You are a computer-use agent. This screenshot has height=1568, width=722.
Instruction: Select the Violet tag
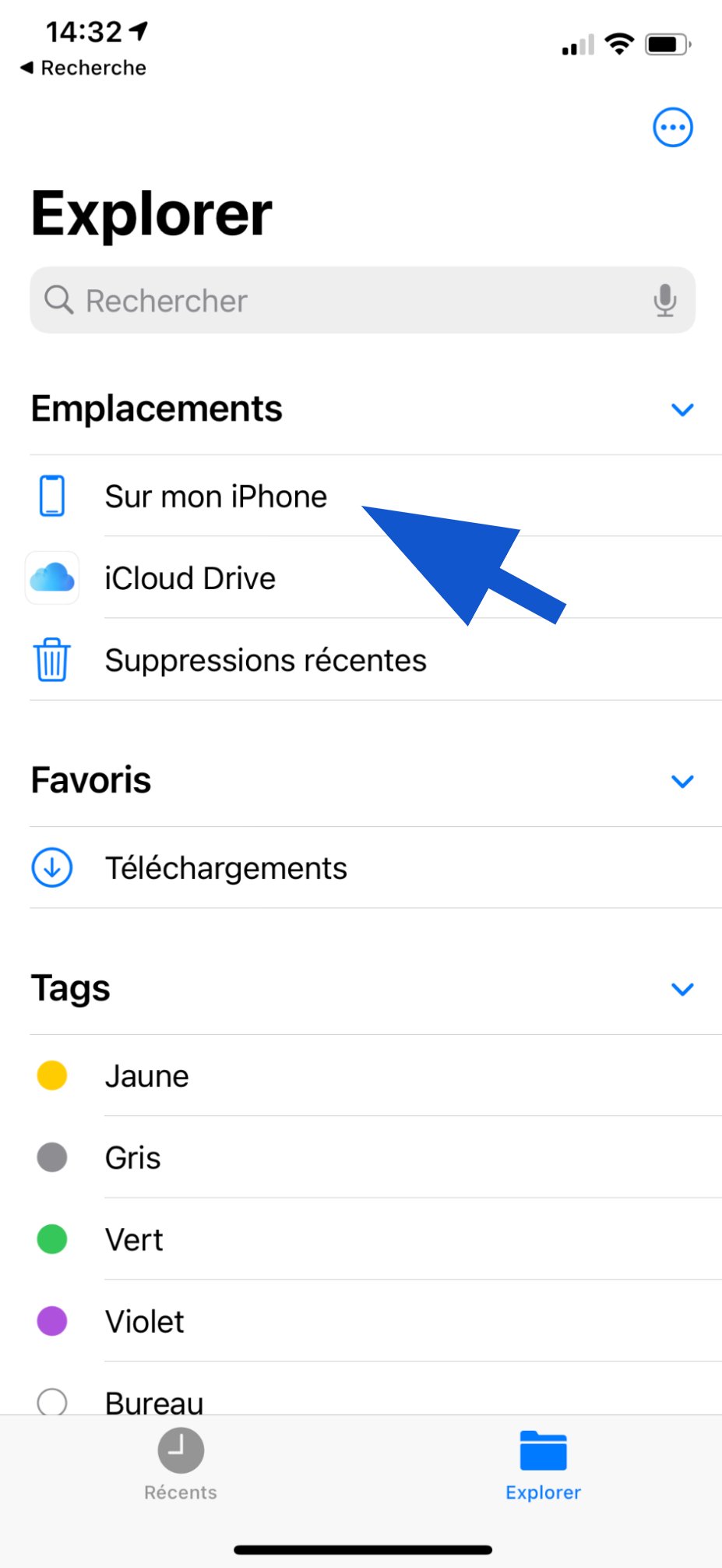click(375, 1321)
